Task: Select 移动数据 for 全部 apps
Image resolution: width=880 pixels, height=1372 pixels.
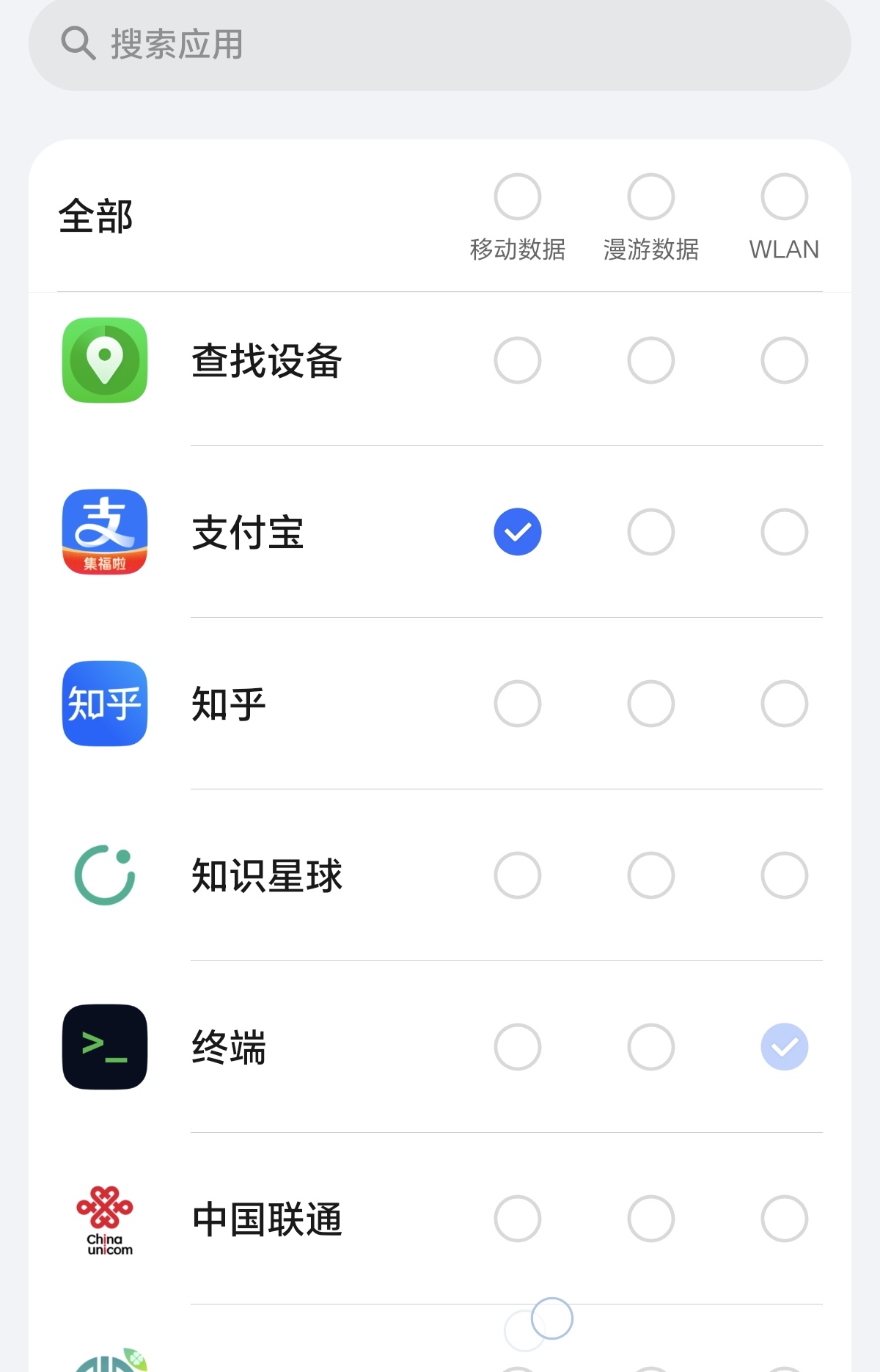Action: coord(518,197)
